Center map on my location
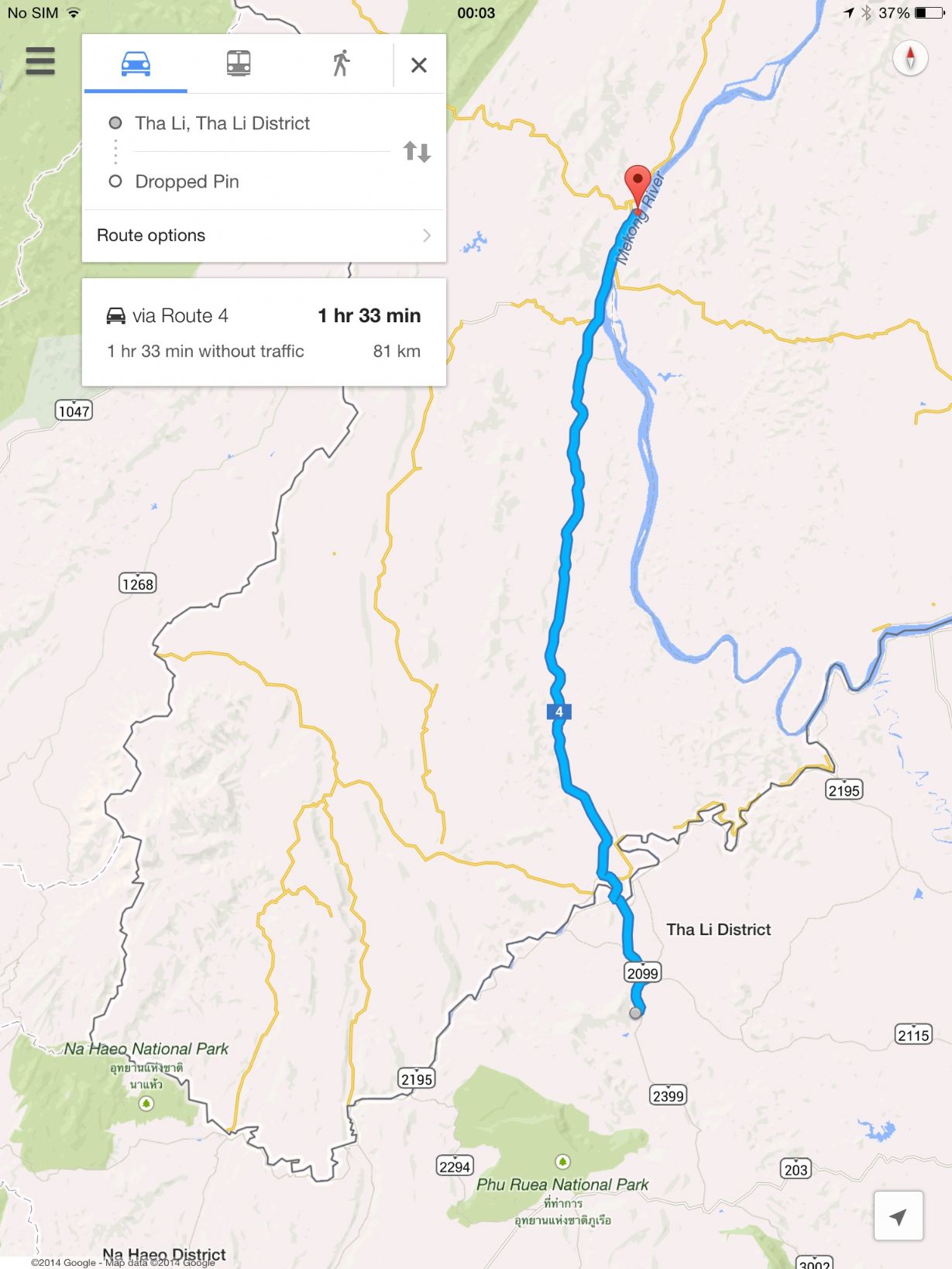 click(898, 1216)
